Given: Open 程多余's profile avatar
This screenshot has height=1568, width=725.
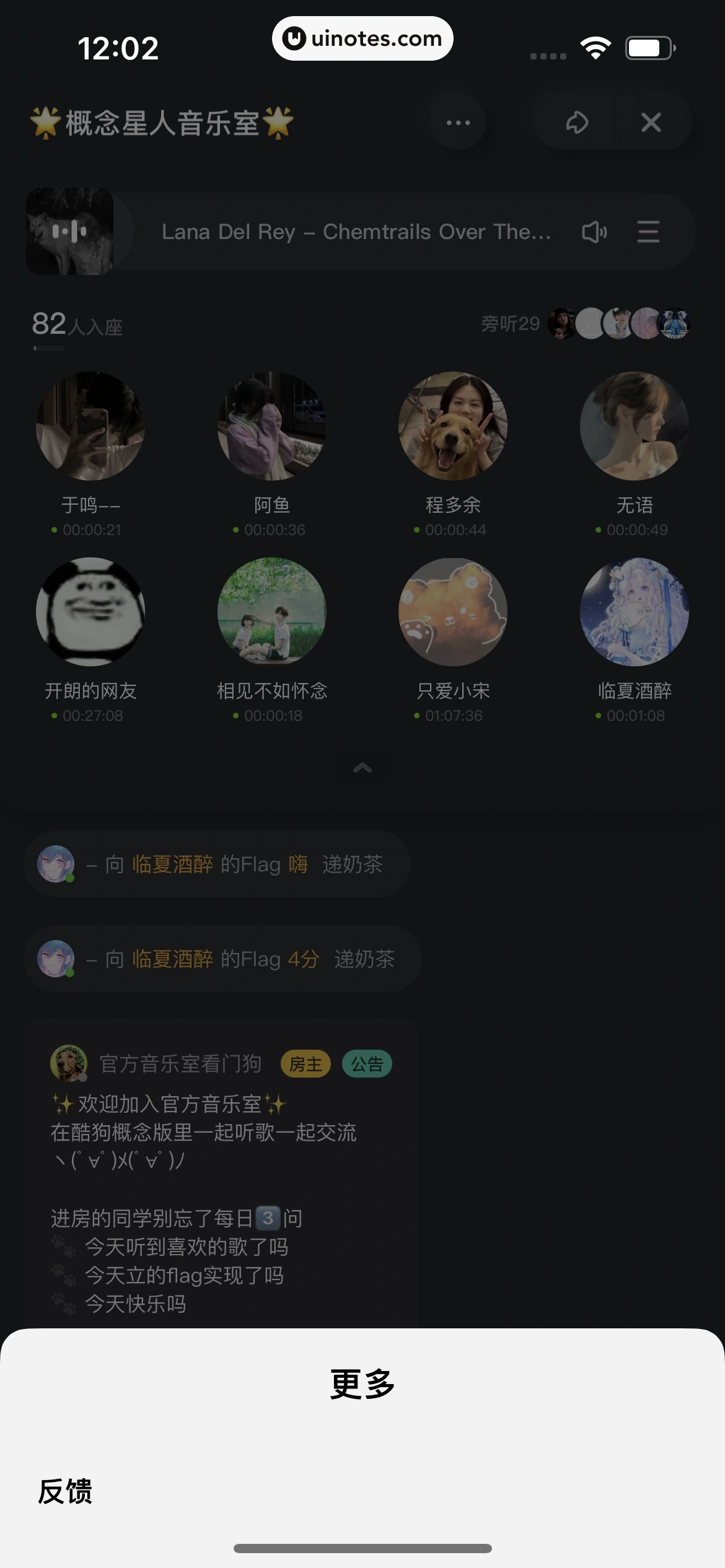Looking at the screenshot, I should (x=453, y=425).
